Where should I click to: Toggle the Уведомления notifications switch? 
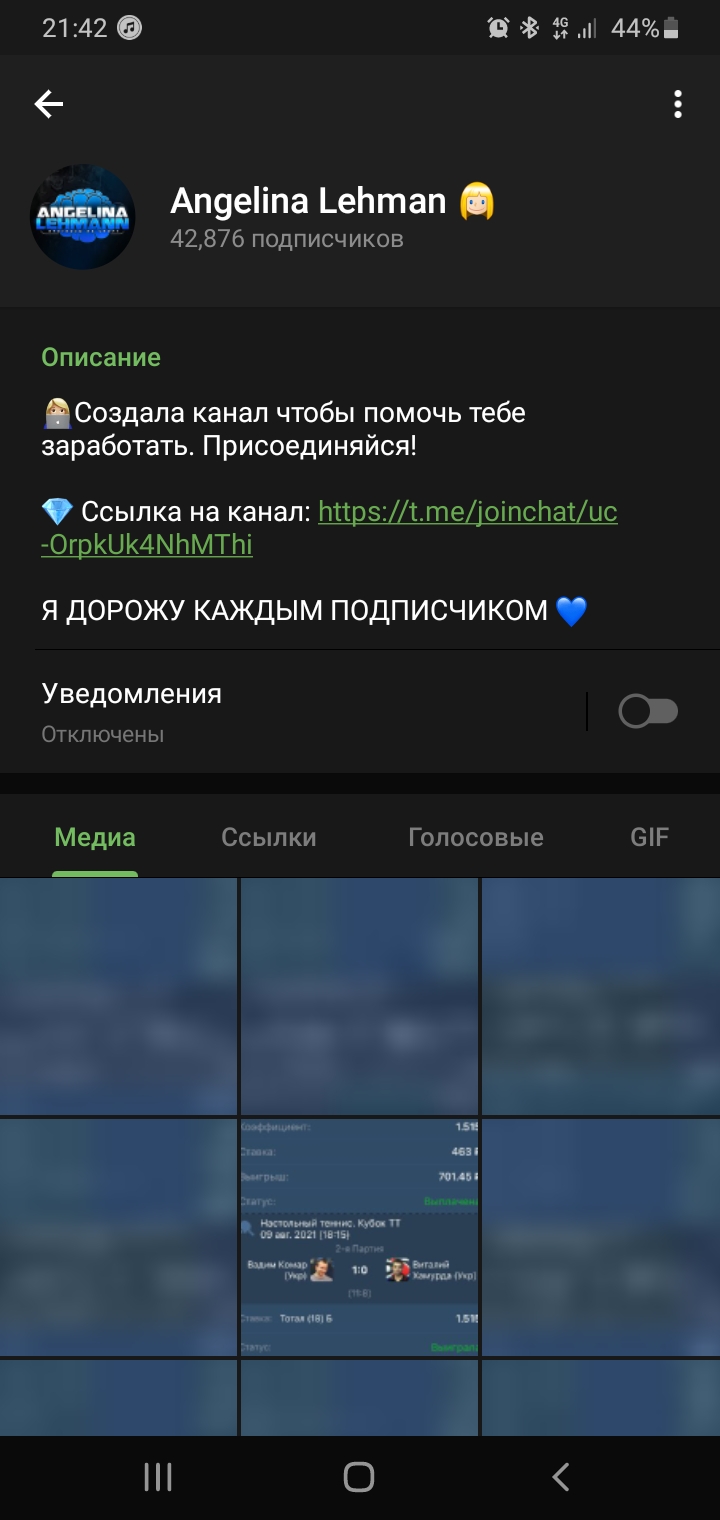(648, 711)
